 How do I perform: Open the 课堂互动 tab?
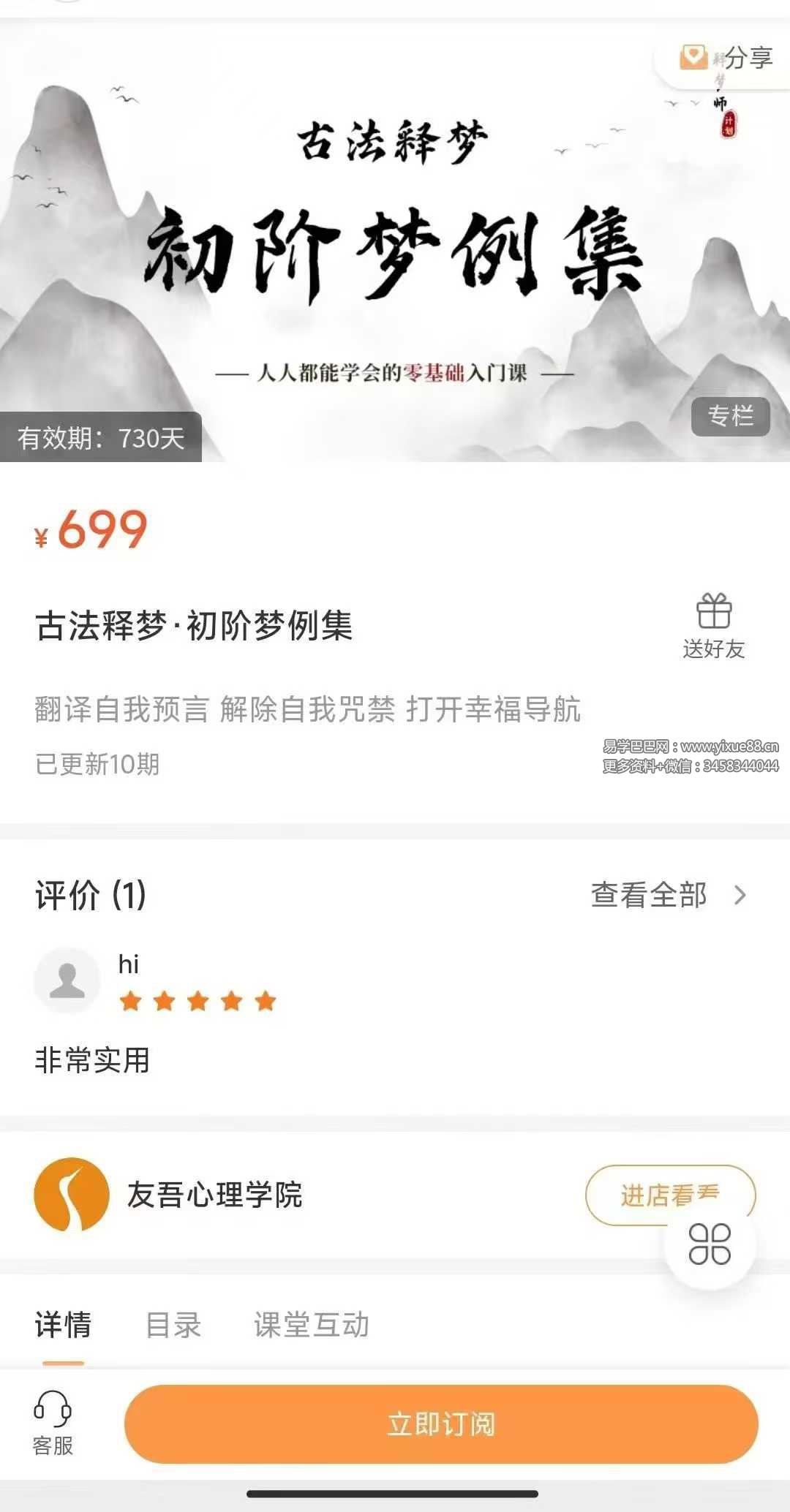(310, 1323)
